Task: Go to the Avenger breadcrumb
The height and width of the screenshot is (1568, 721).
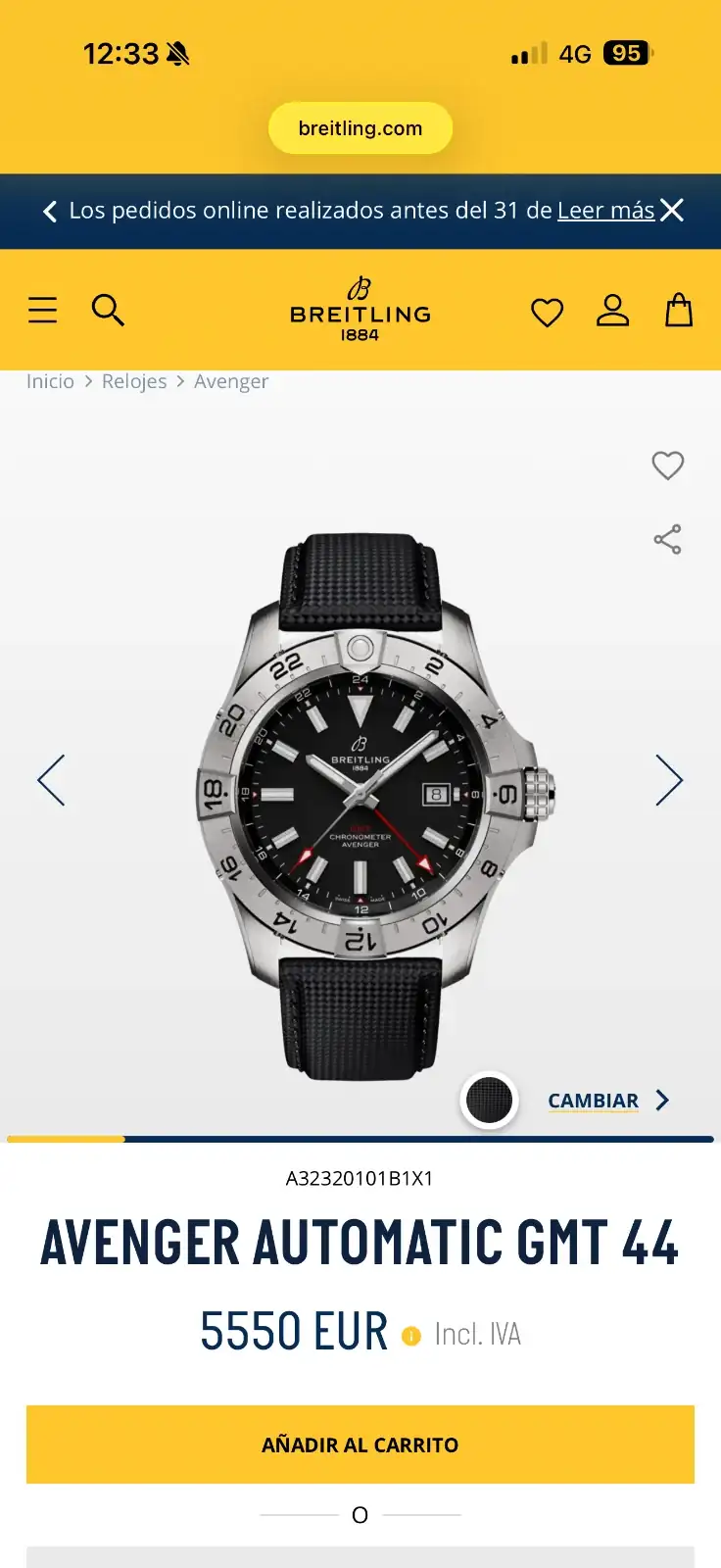Action: 231,381
